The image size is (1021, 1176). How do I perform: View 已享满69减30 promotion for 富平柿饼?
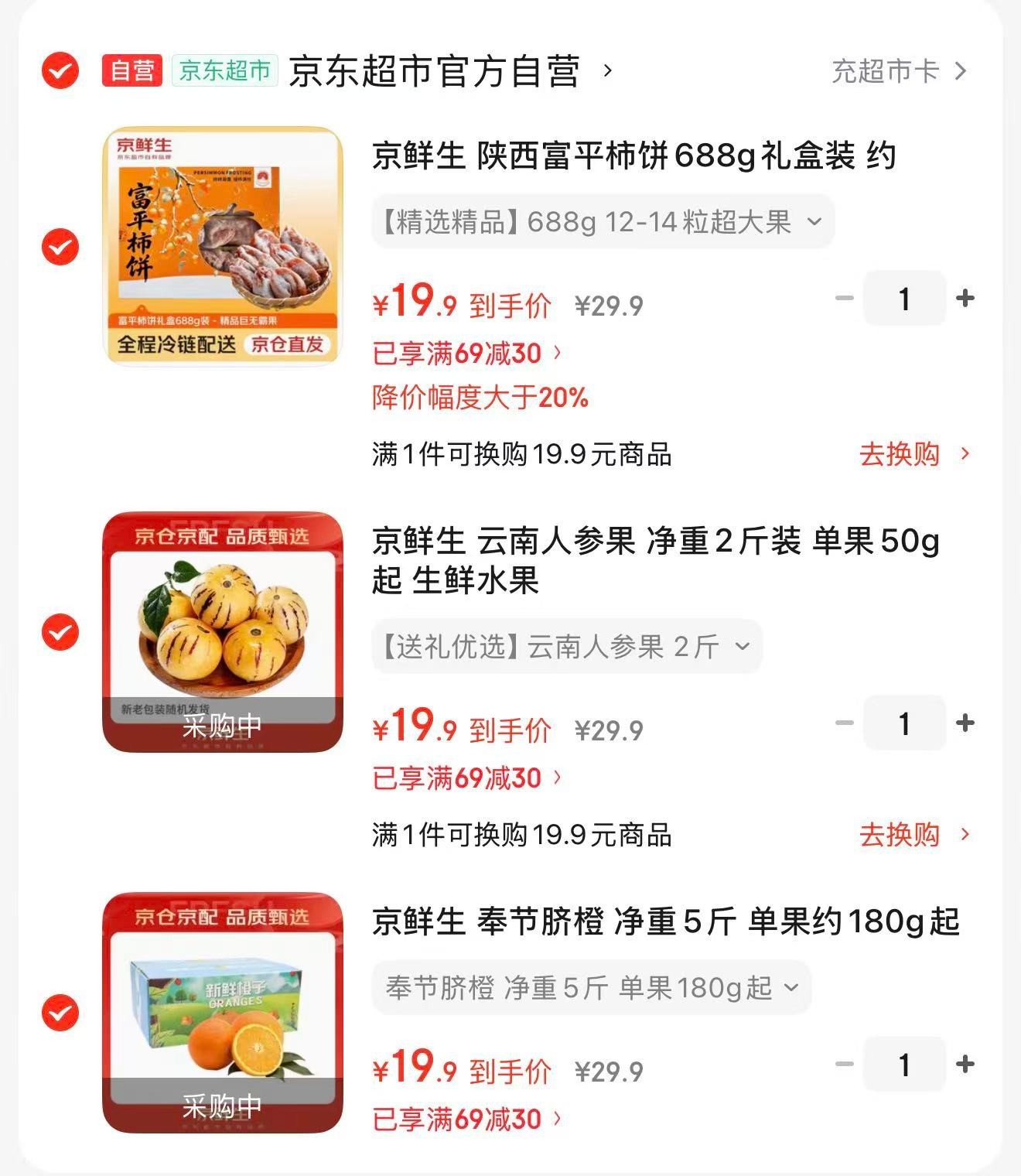pyautogui.click(x=466, y=354)
